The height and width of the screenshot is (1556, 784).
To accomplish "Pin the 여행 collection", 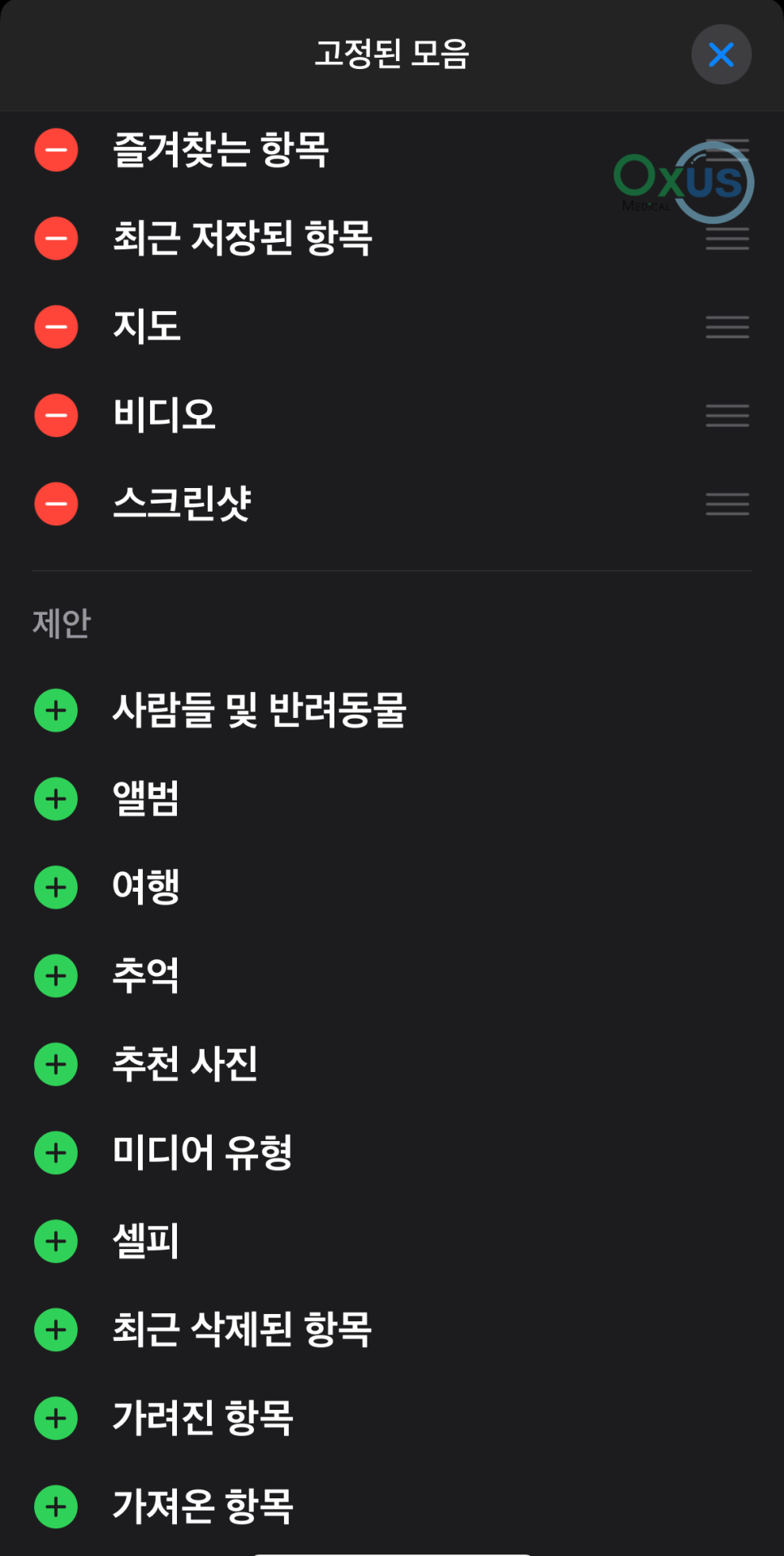I will (56, 888).
